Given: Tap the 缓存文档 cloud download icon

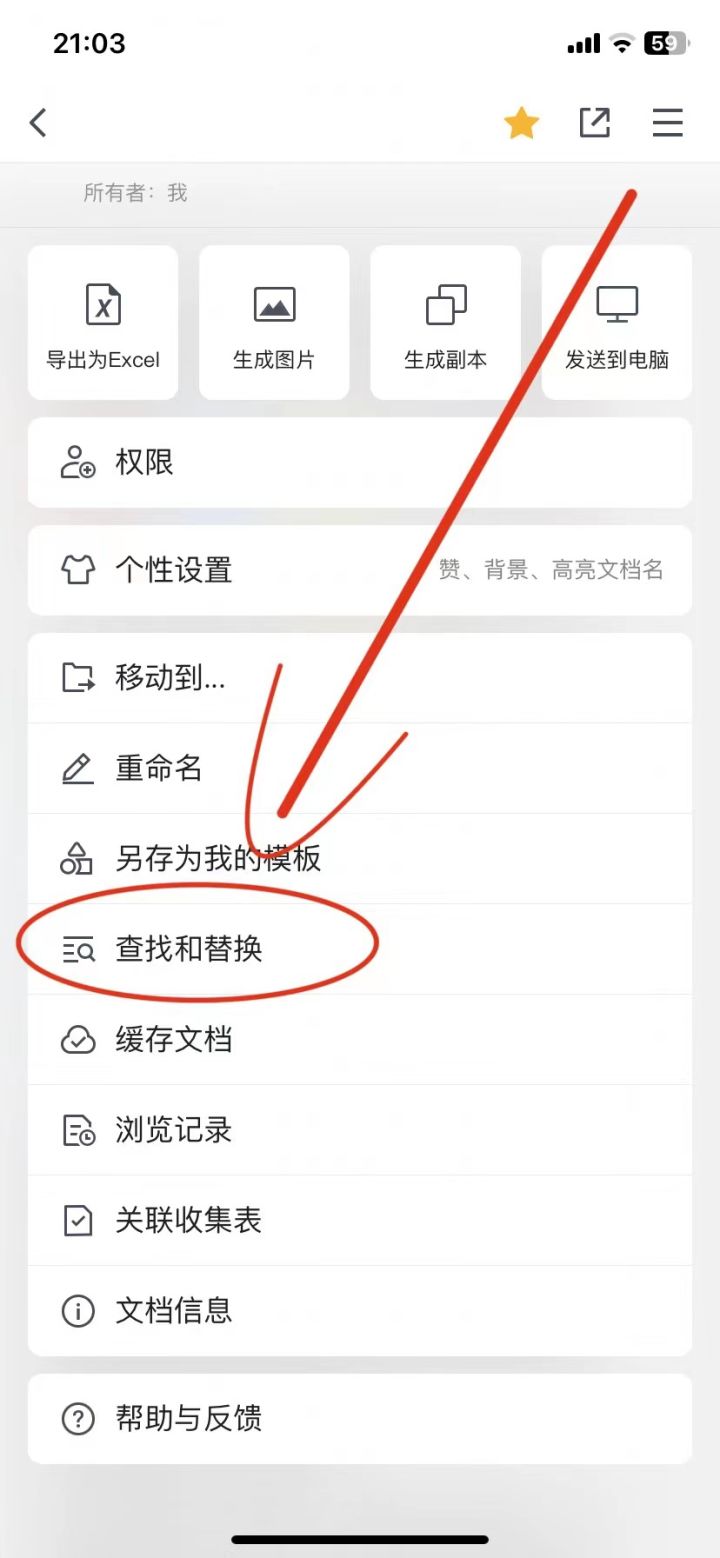Looking at the screenshot, I should click(x=76, y=1040).
